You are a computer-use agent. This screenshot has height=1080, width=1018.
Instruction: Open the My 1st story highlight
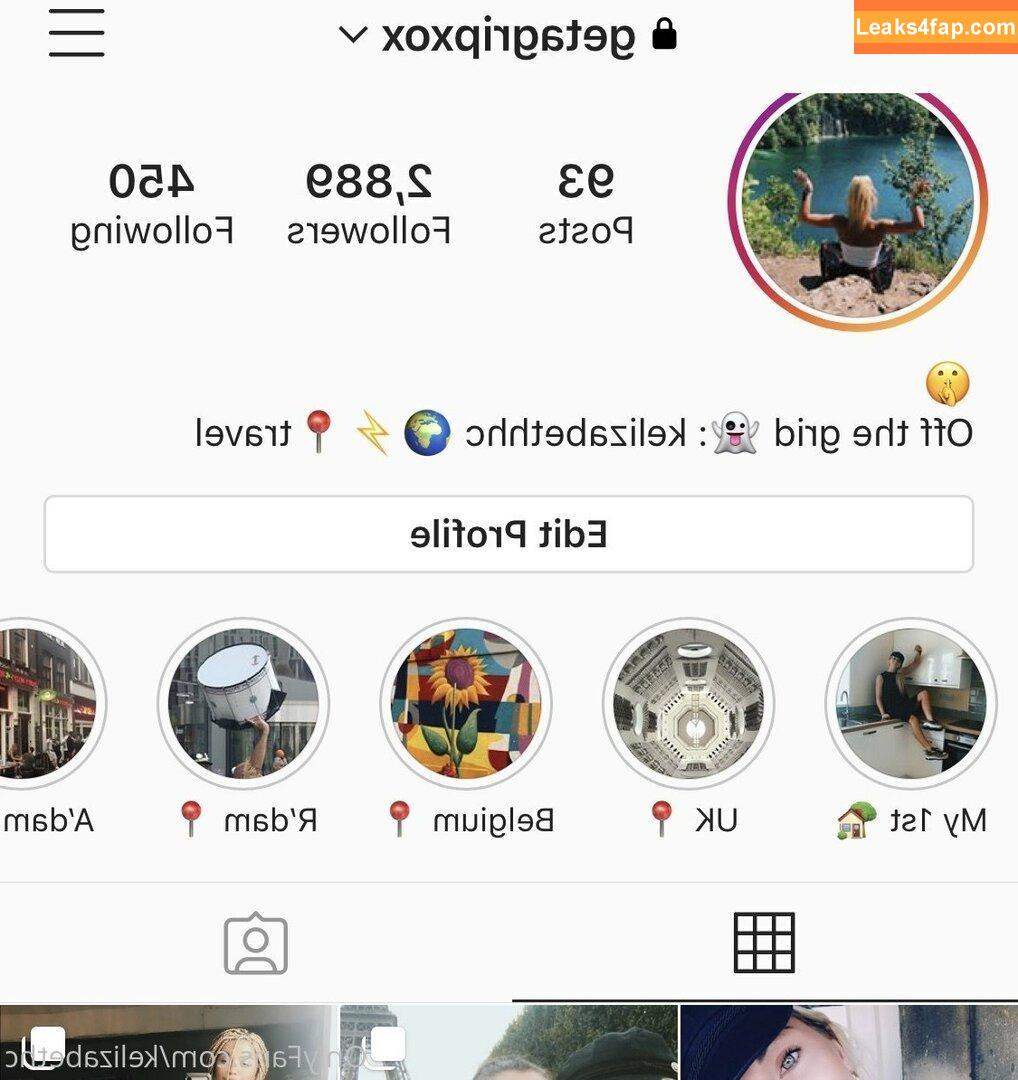pos(910,703)
